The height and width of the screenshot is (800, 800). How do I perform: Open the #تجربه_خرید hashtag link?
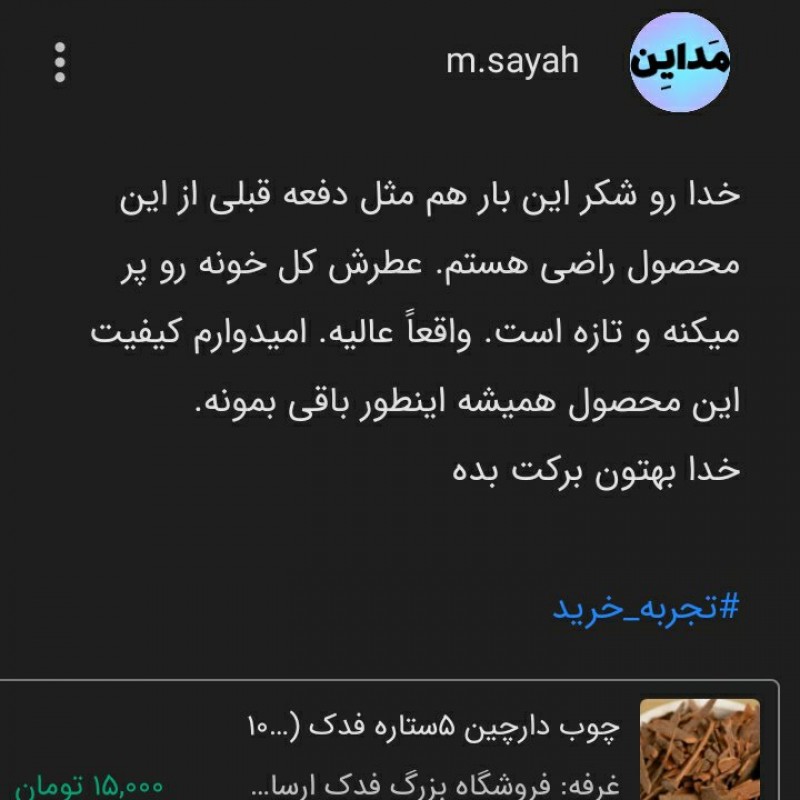[x=646, y=605]
